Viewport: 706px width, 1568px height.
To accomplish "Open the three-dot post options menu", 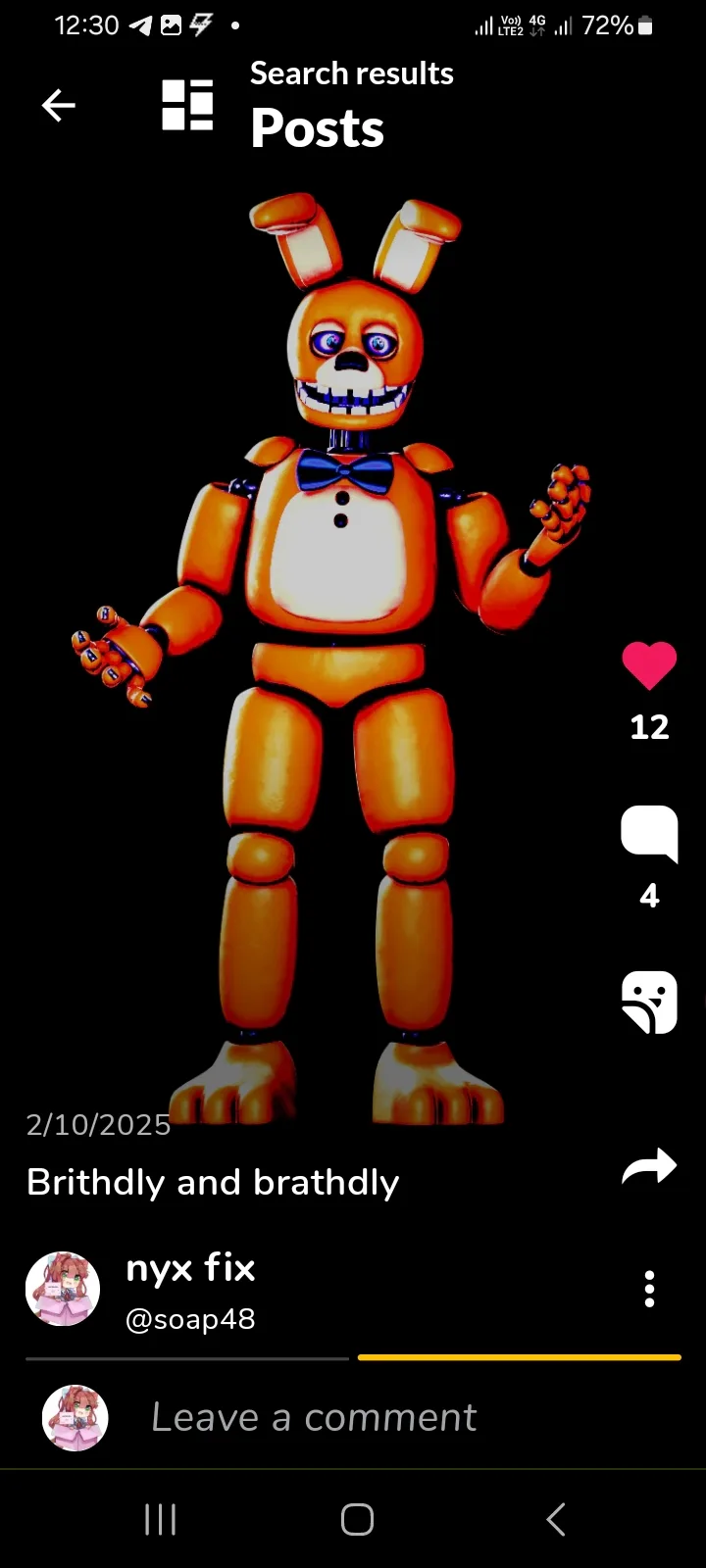I will coord(649,1289).
